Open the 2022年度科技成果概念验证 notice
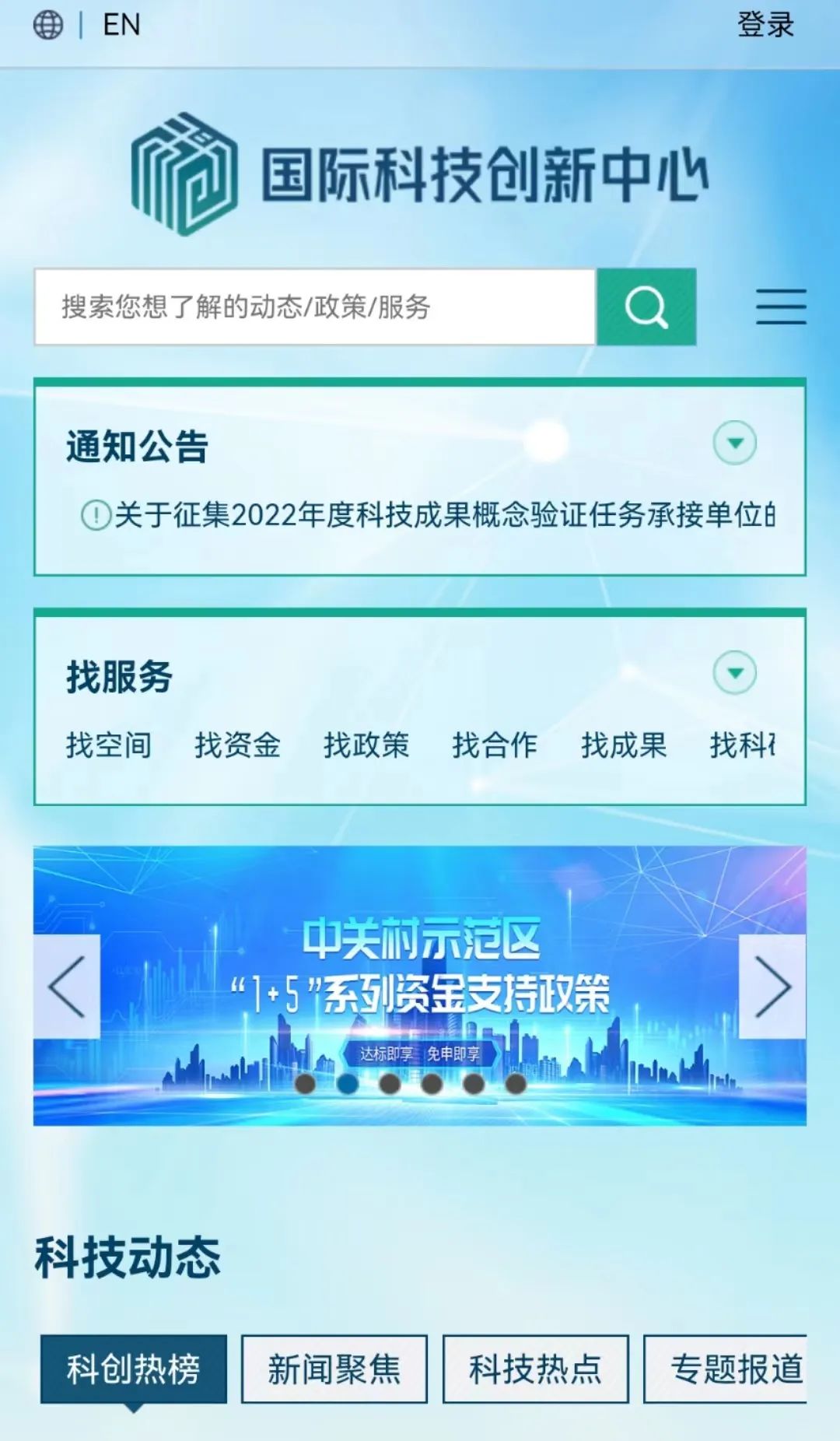Image resolution: width=840 pixels, height=1441 pixels. [x=443, y=515]
